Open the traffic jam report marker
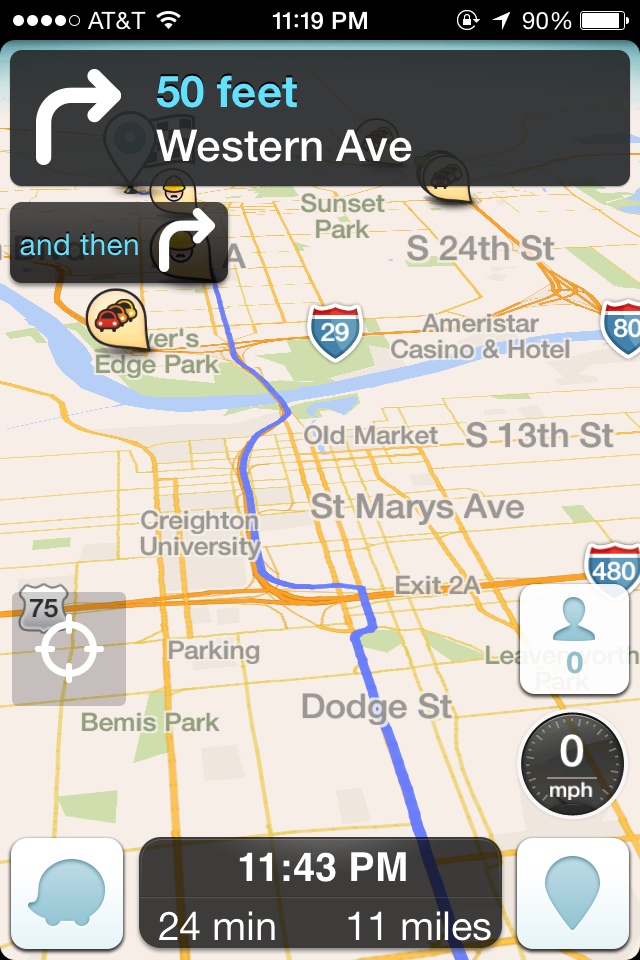Image resolution: width=640 pixels, height=960 pixels. [117, 317]
